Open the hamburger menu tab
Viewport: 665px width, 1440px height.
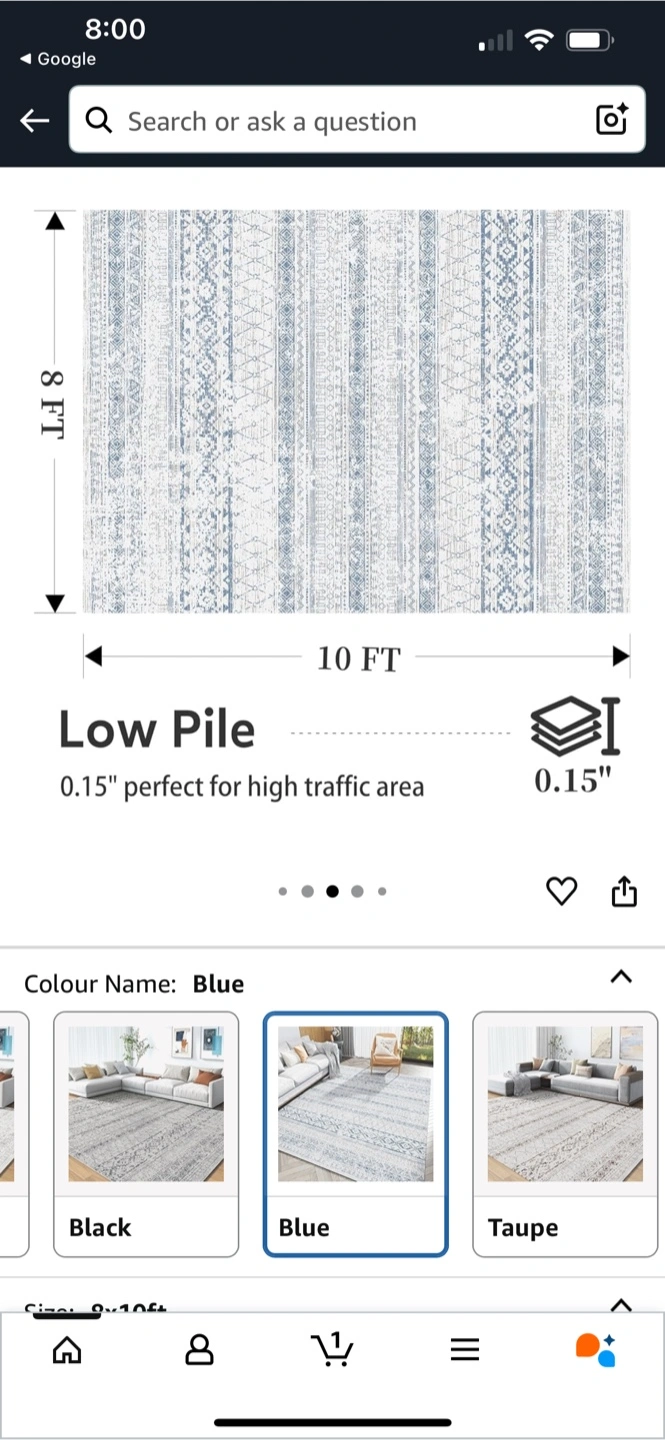(465, 1350)
